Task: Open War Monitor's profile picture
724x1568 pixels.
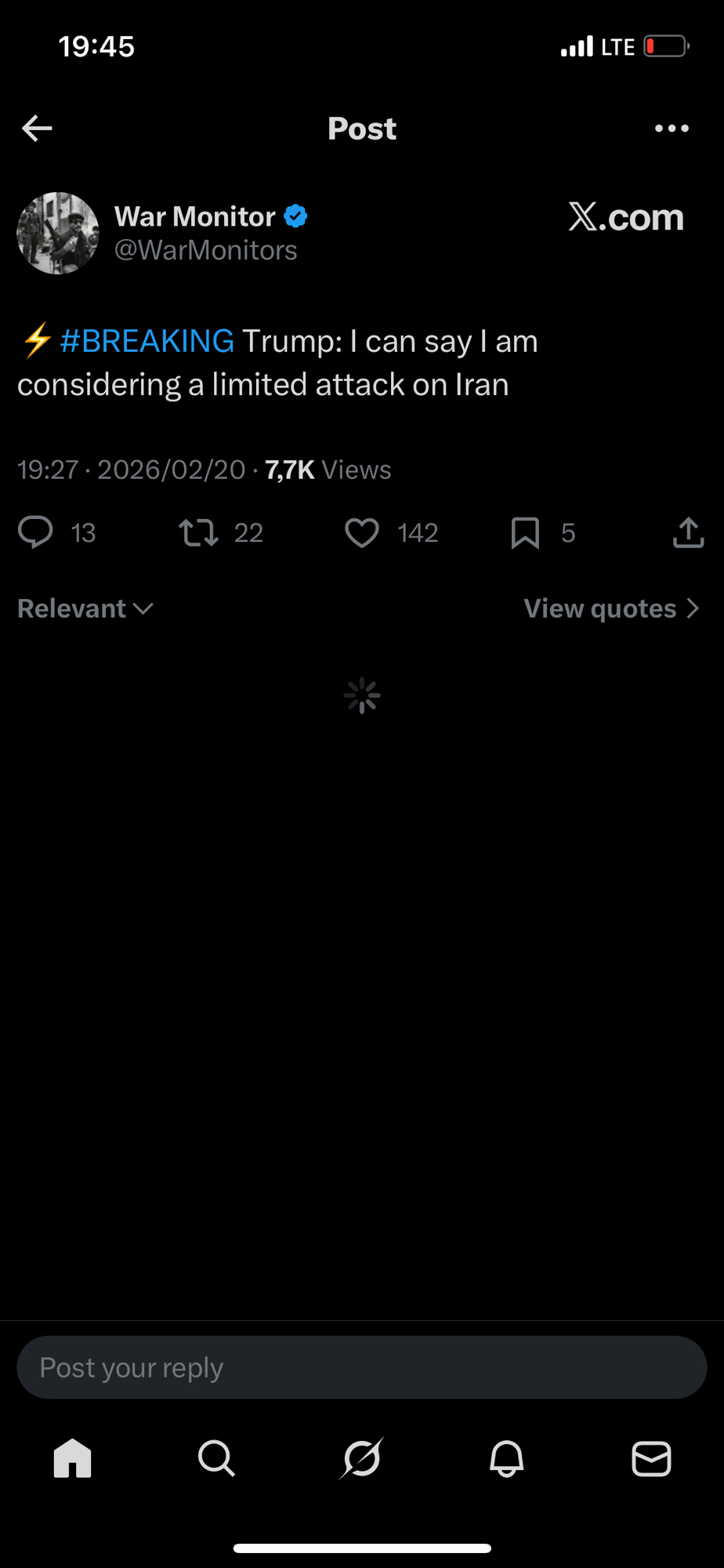Action: click(58, 233)
